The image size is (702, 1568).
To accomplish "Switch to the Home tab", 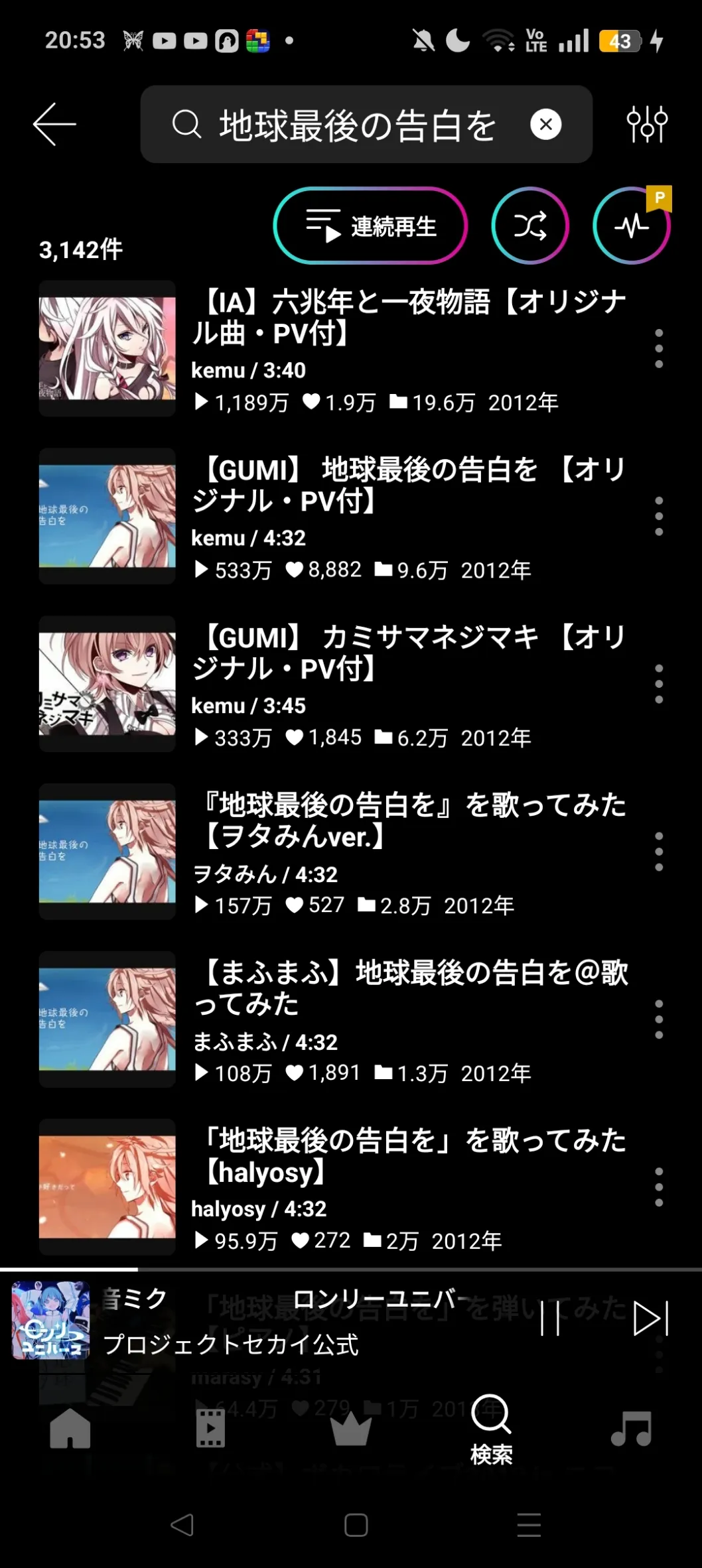I will (x=70, y=1429).
